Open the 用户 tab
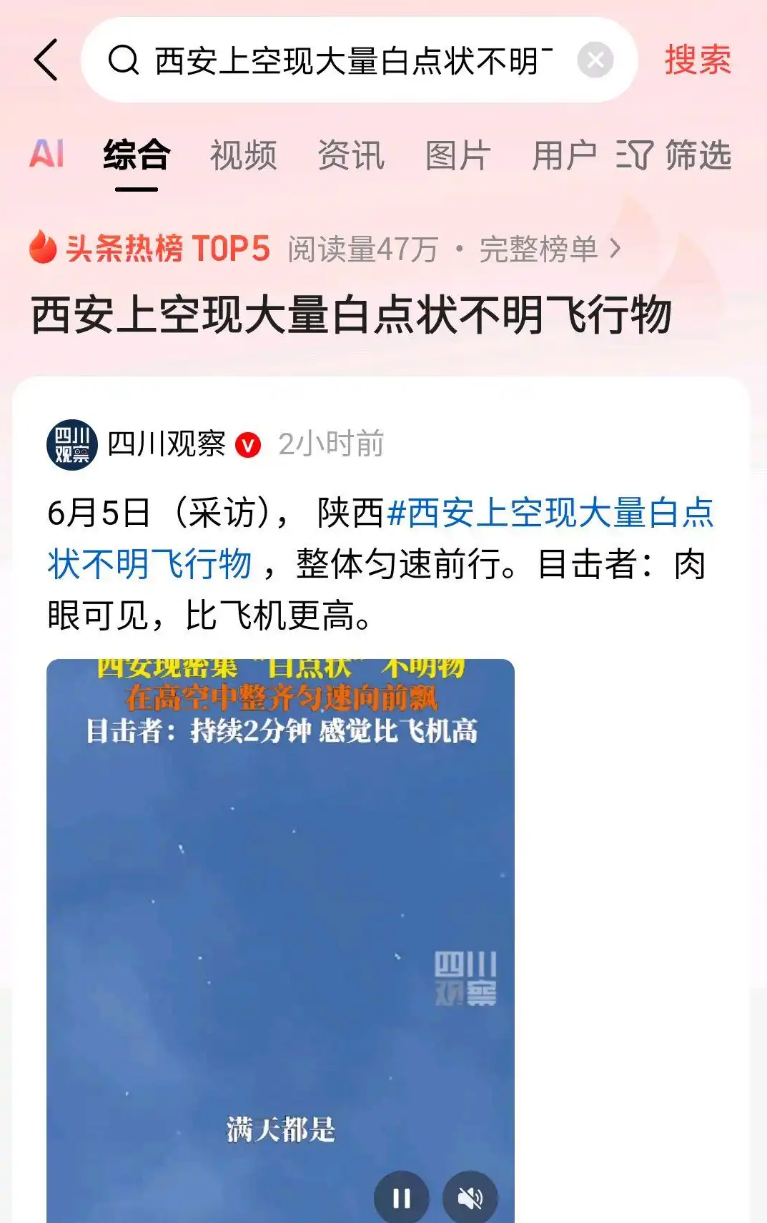The width and height of the screenshot is (767, 1223). [563, 155]
